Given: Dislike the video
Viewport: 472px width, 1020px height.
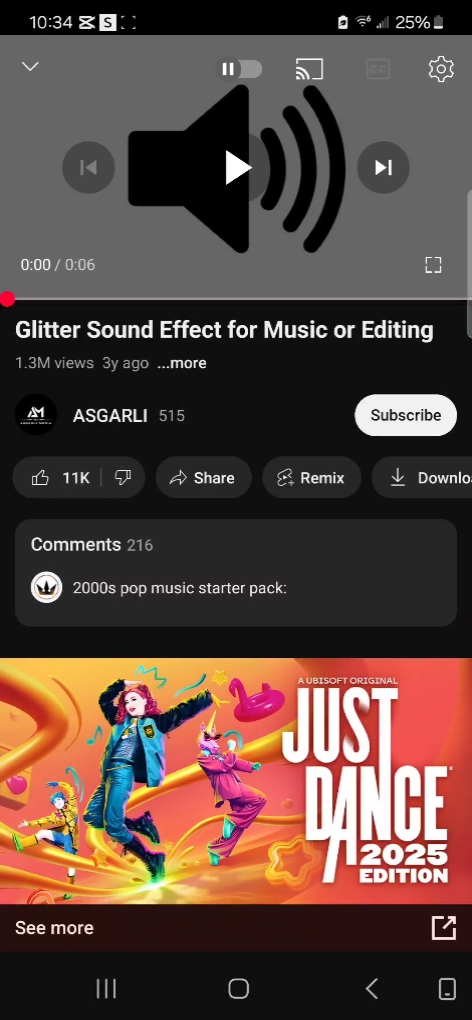Looking at the screenshot, I should point(122,478).
